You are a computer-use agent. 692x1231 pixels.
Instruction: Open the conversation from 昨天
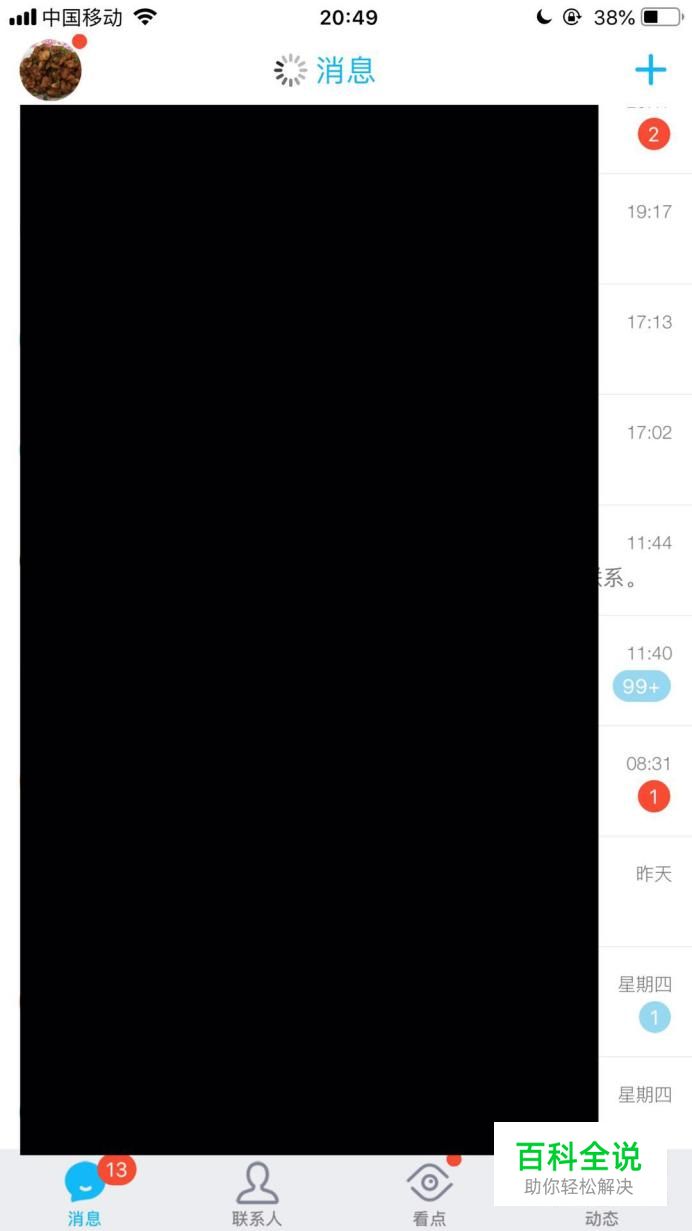pyautogui.click(x=346, y=892)
